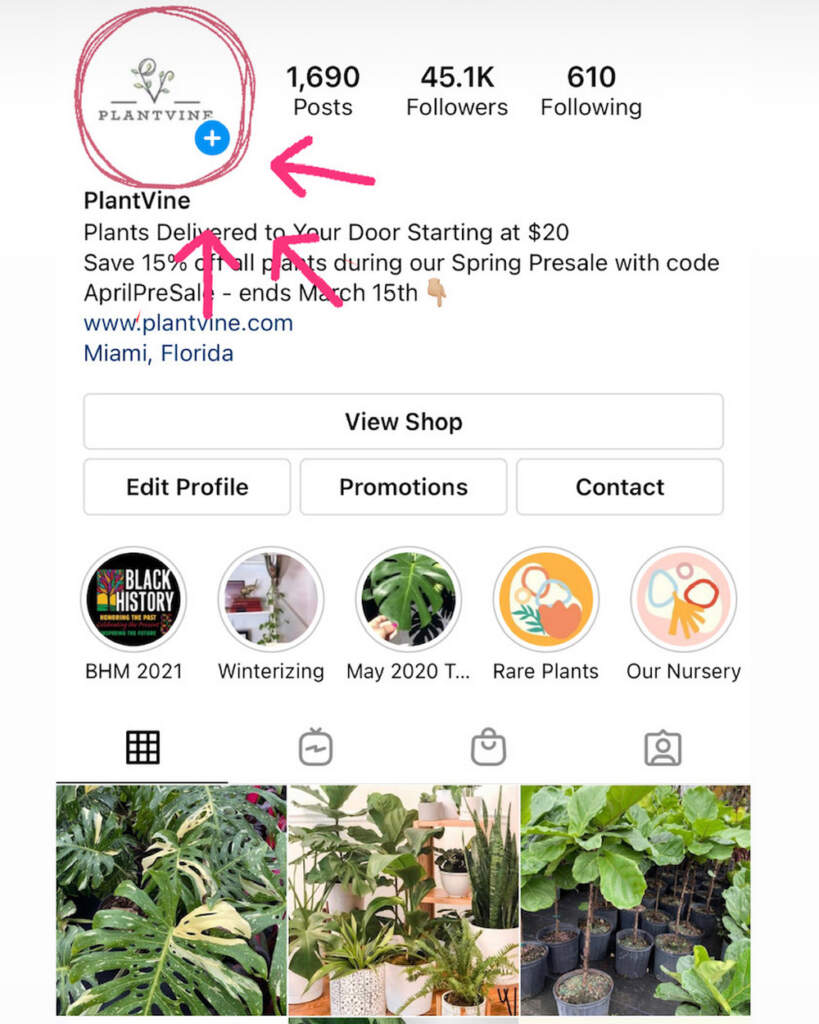View the Rare Plants story highlight
This screenshot has height=1024, width=819.
point(546,599)
